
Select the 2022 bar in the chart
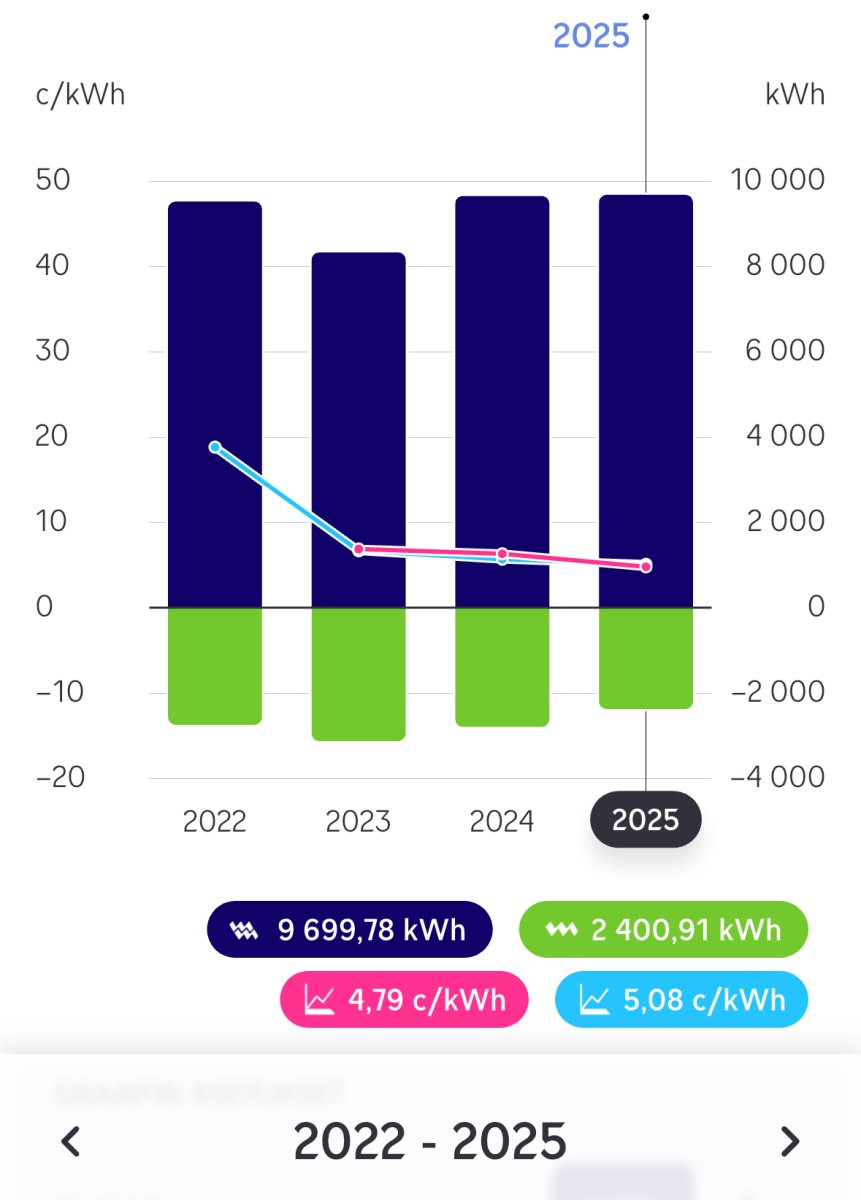[x=215, y=400]
